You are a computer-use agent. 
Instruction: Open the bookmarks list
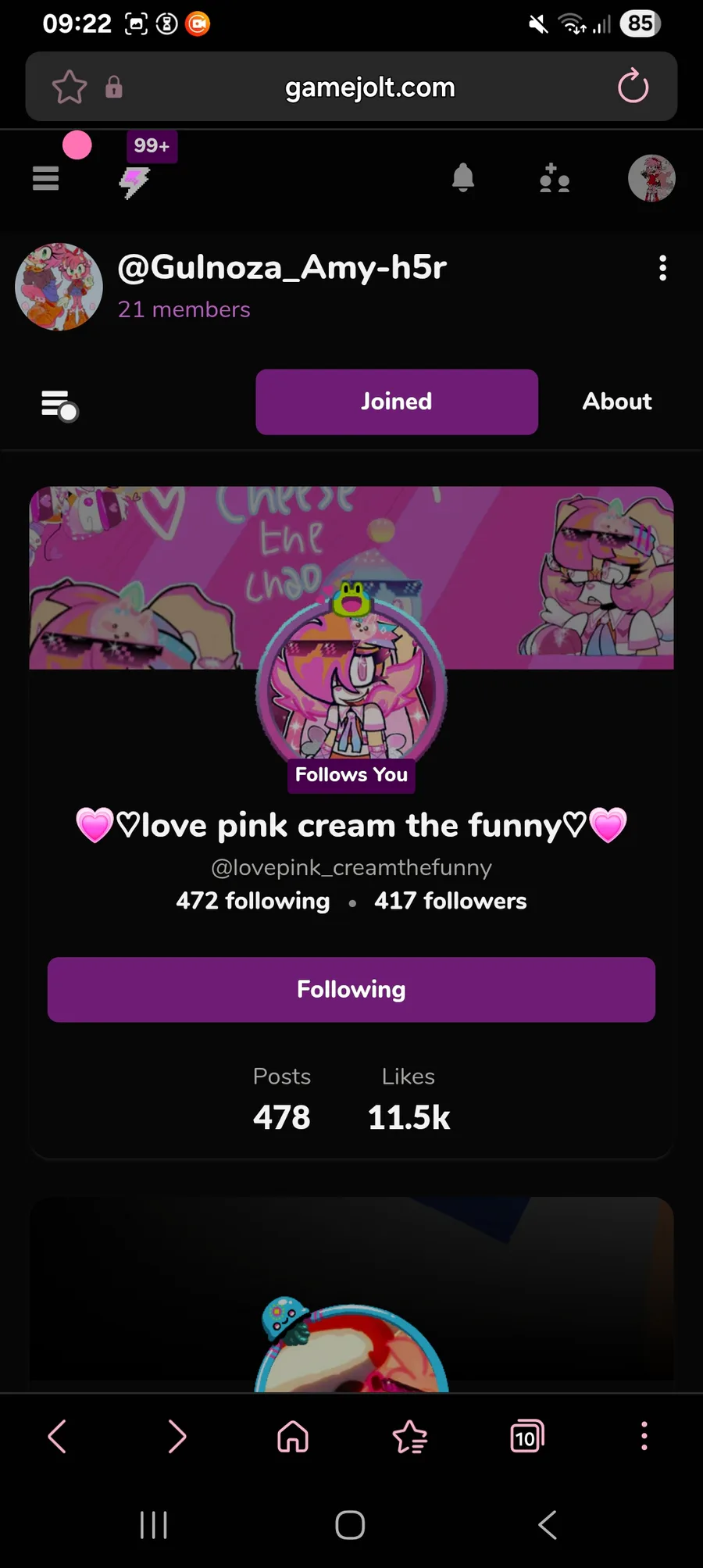click(x=410, y=1436)
